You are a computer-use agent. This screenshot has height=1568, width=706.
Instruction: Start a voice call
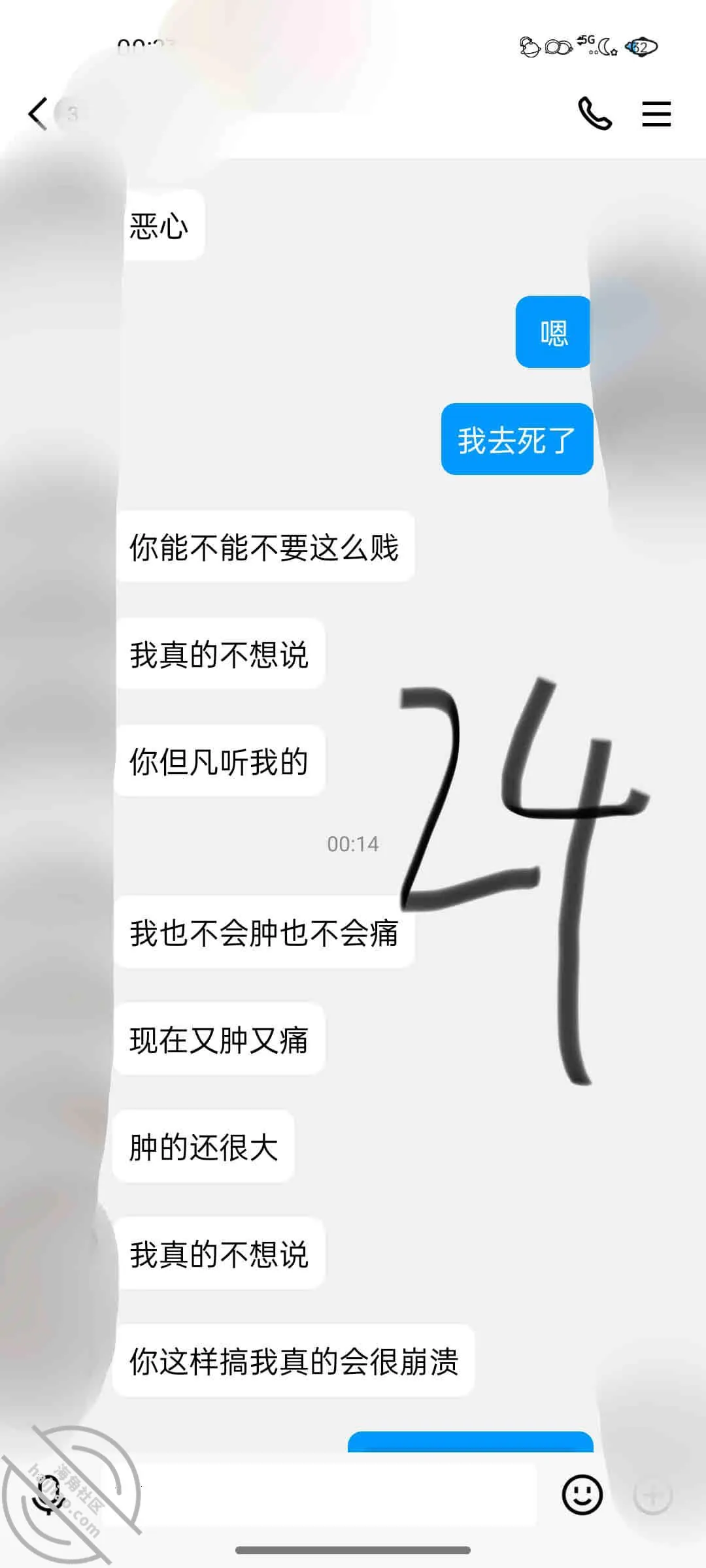click(x=595, y=114)
